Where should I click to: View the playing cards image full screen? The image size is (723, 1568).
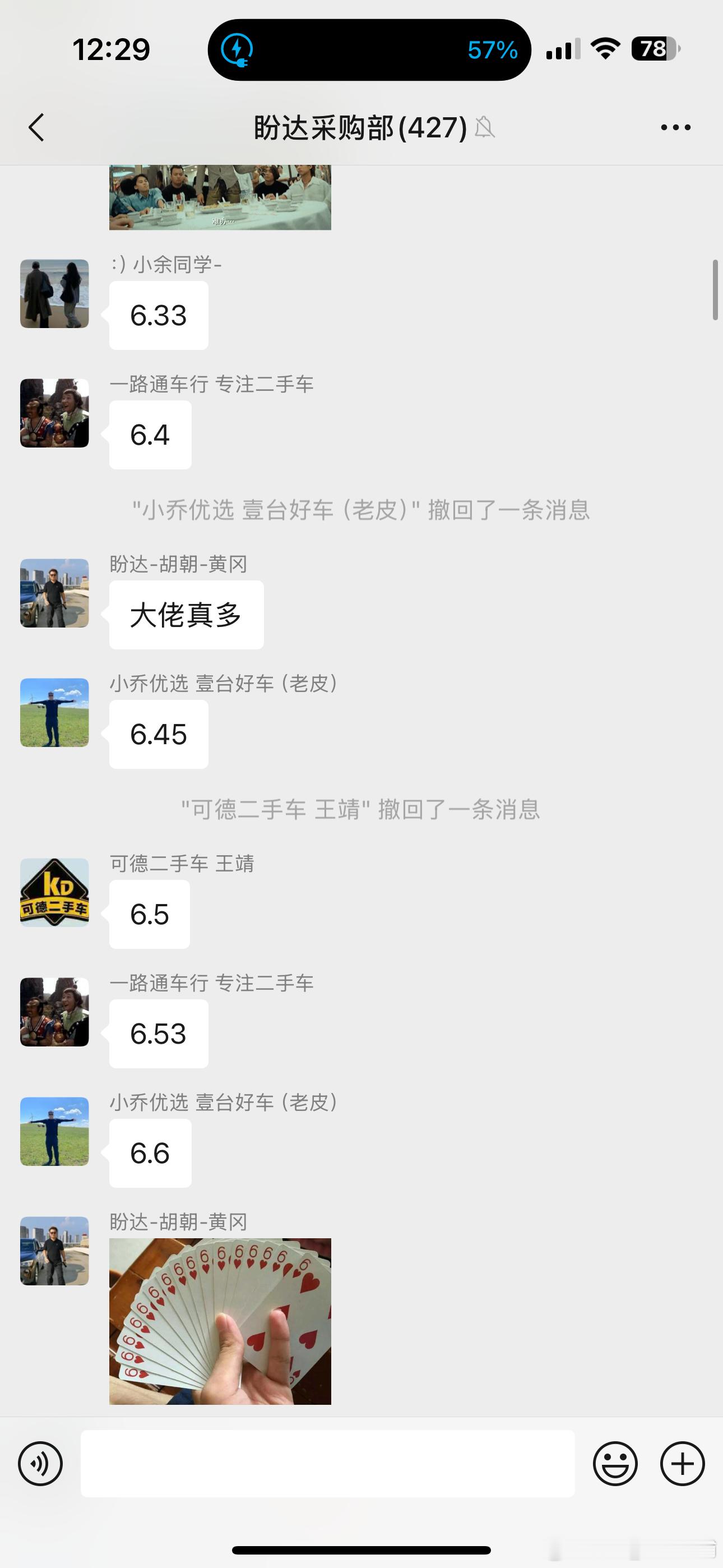(x=220, y=1321)
